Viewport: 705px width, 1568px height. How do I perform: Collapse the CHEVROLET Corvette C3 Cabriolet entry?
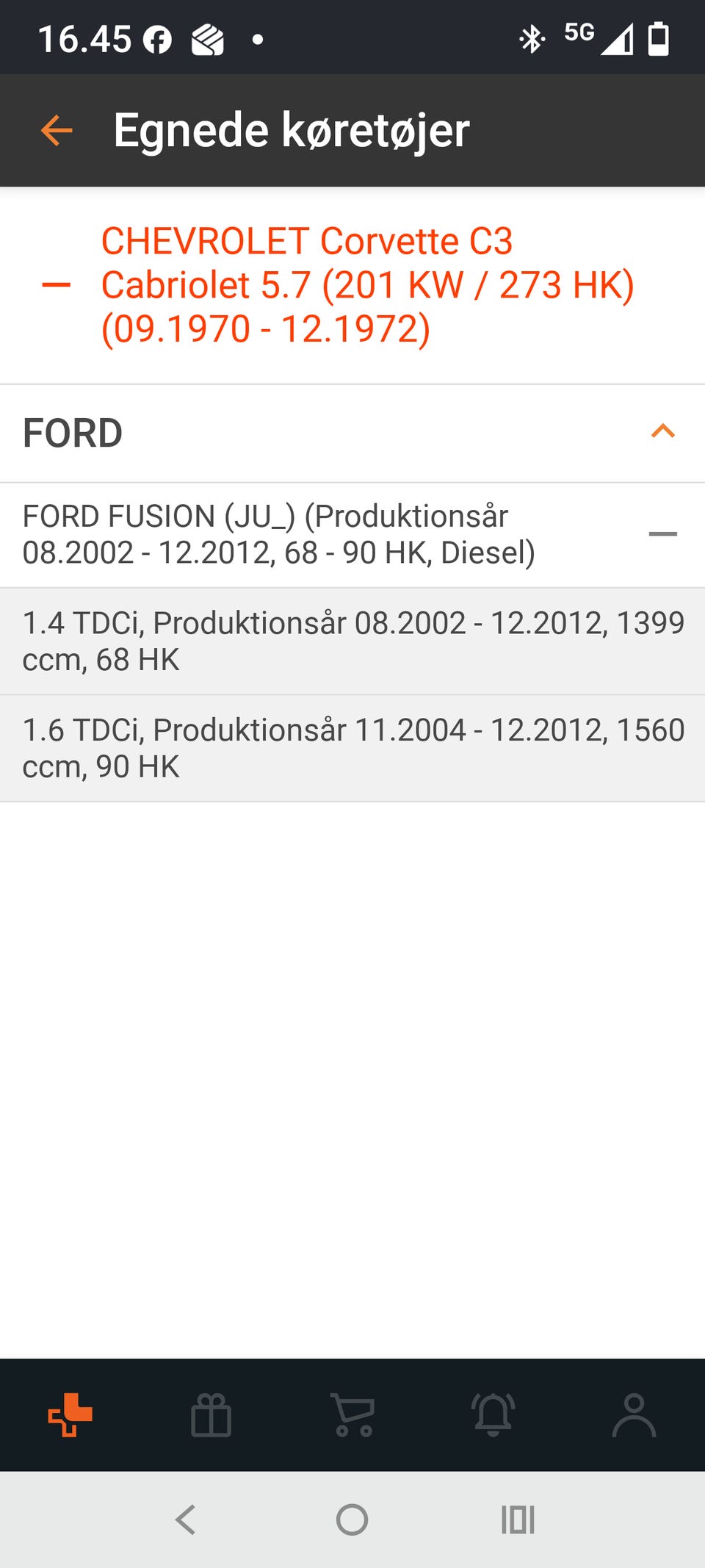tap(57, 285)
